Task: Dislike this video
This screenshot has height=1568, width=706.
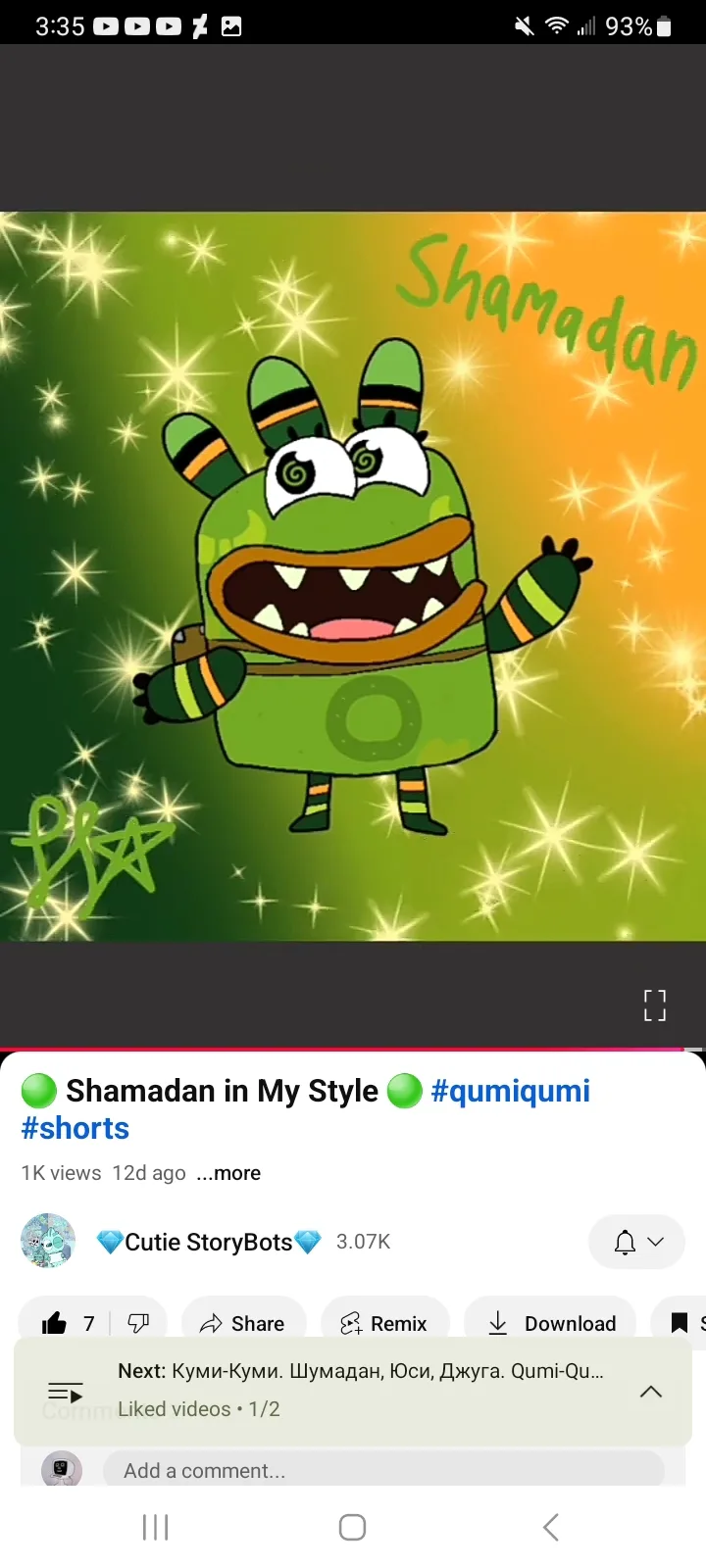Action: 138,1324
